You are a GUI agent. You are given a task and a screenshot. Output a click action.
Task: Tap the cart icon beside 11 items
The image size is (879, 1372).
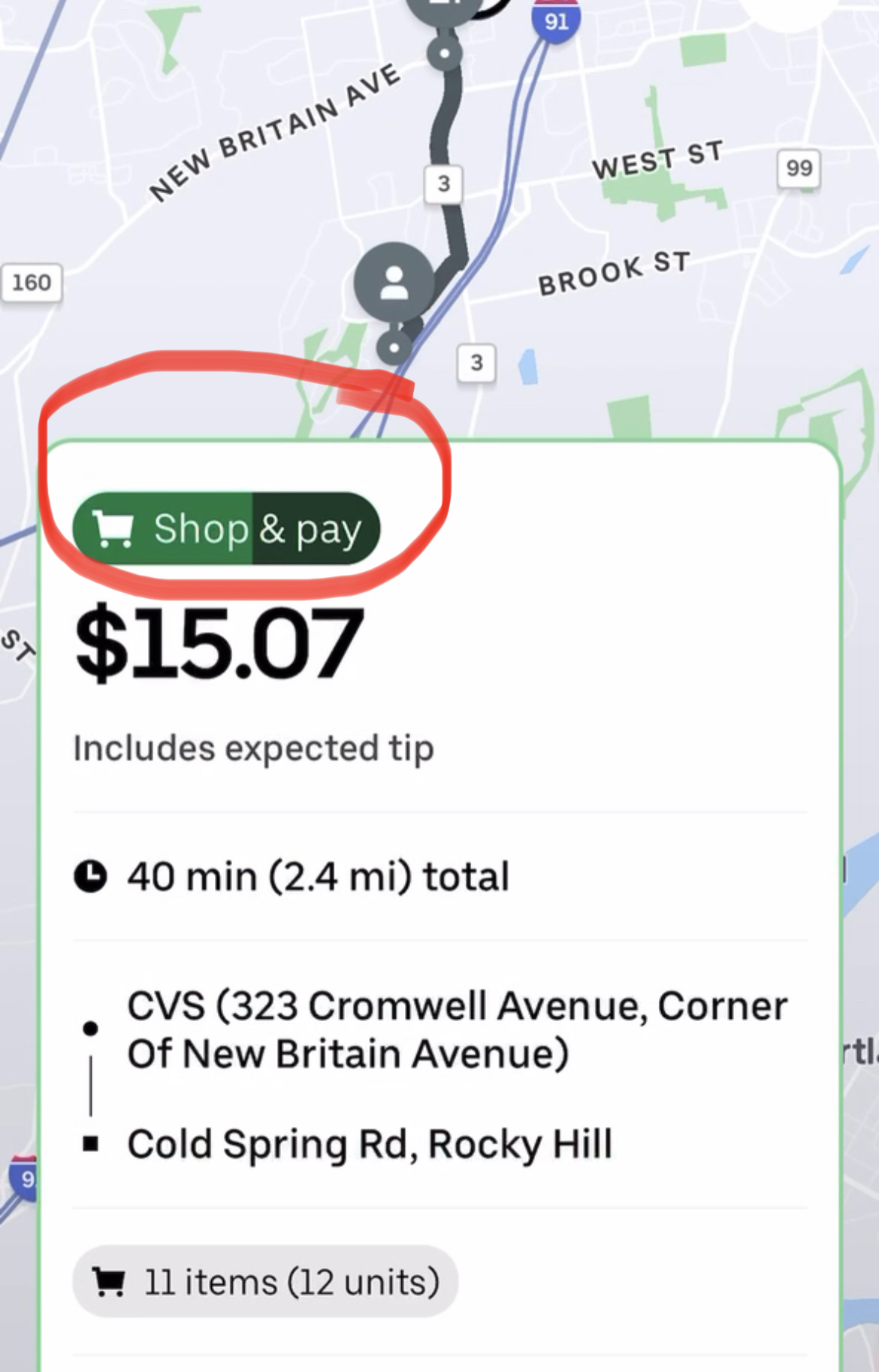click(111, 1282)
